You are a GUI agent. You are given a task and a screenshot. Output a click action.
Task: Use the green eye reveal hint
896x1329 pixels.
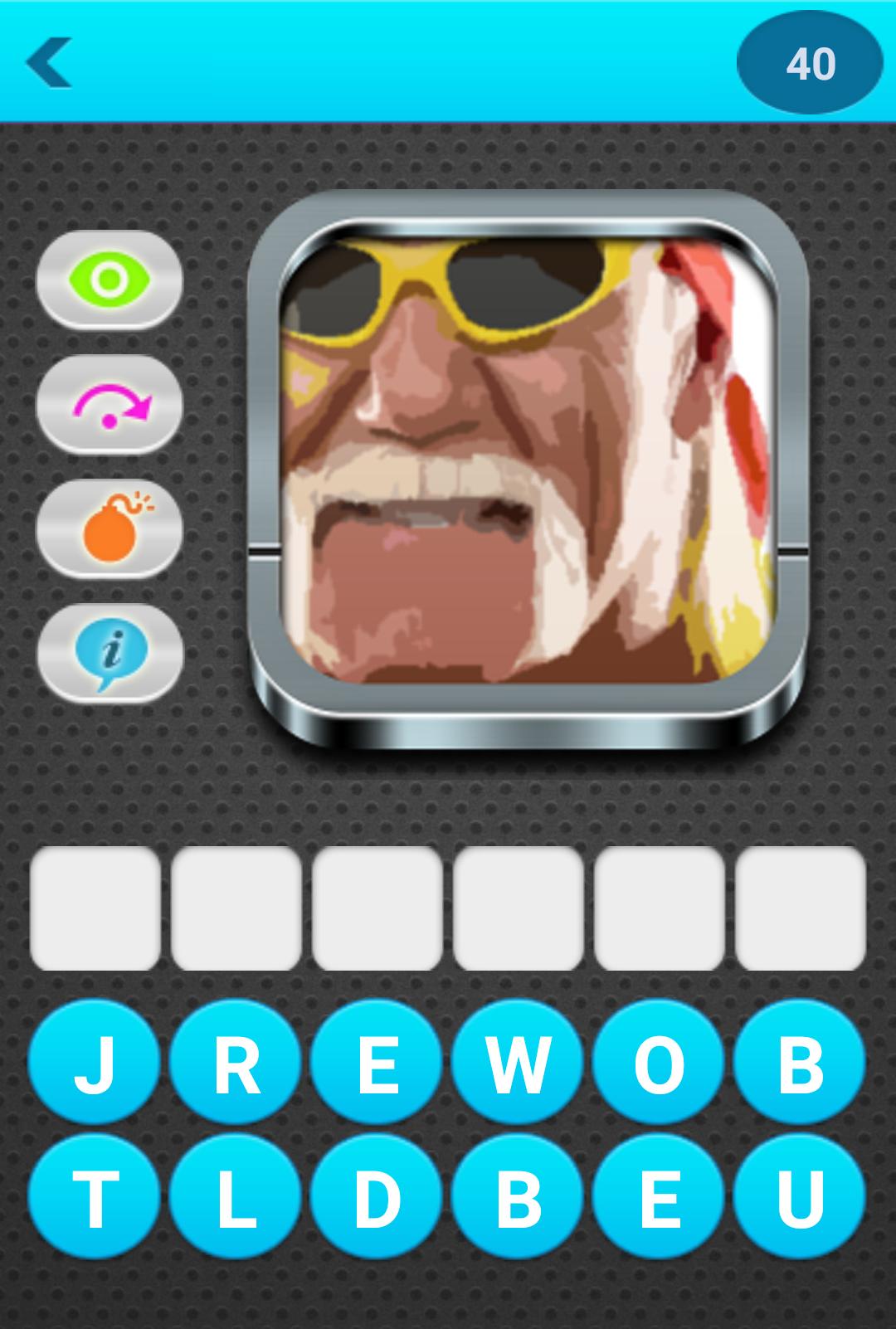pyautogui.click(x=110, y=280)
